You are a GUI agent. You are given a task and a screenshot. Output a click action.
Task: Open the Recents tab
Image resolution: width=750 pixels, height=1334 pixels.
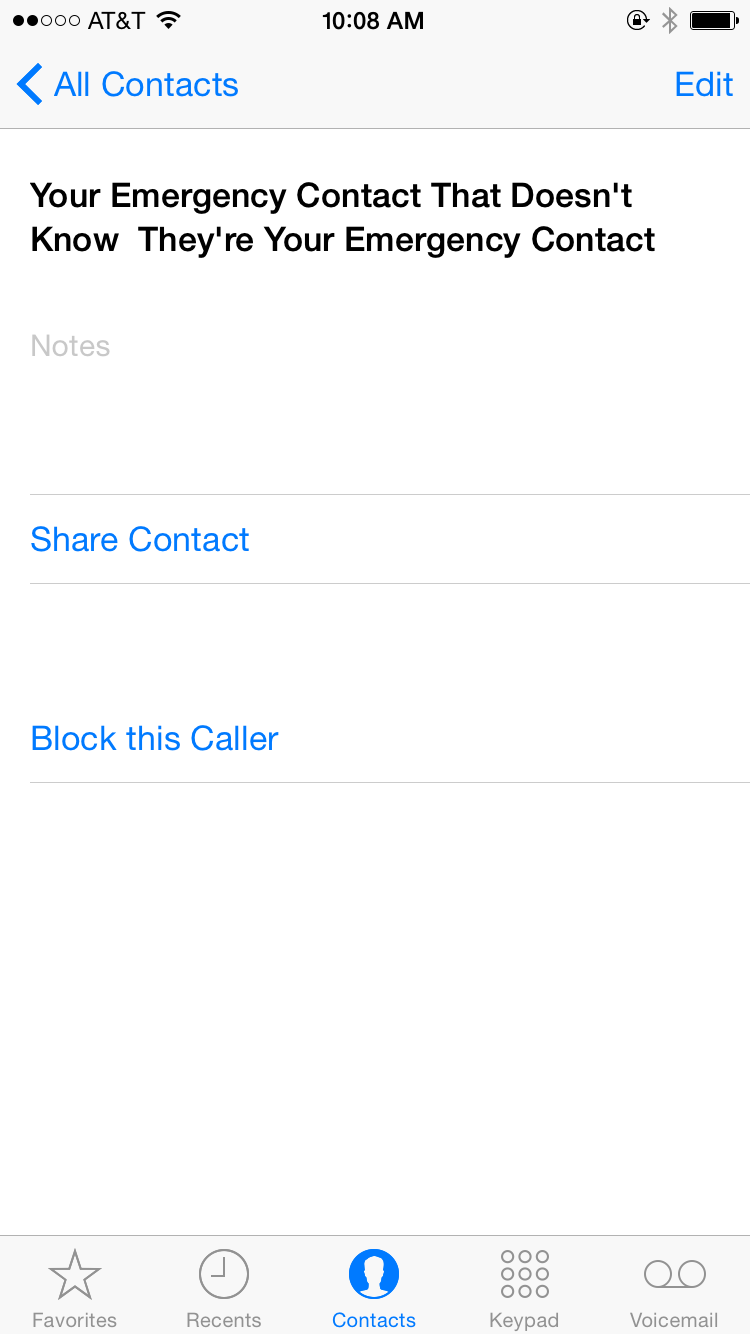224,1287
